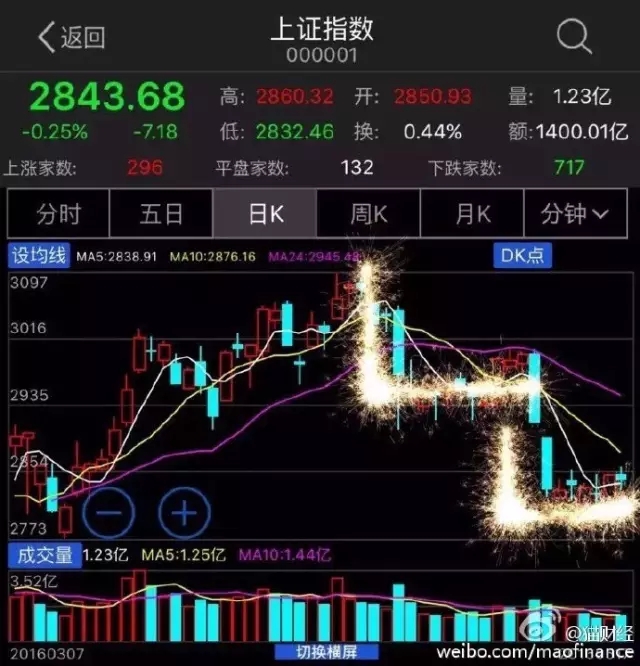
Task: Switch to the 分时 chart tab
Action: click(x=58, y=213)
